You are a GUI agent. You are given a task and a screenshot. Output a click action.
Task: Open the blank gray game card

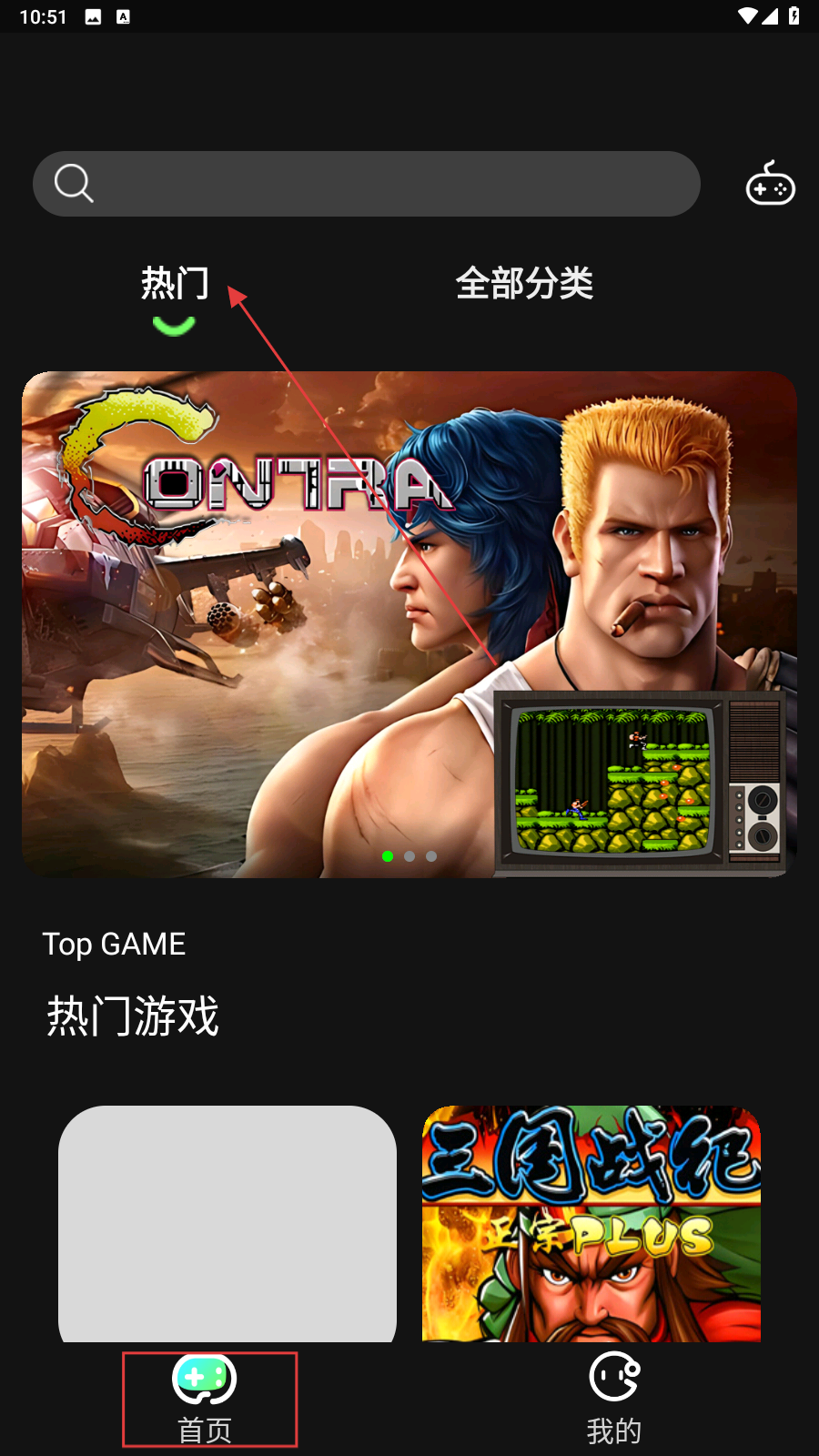[x=227, y=1223]
